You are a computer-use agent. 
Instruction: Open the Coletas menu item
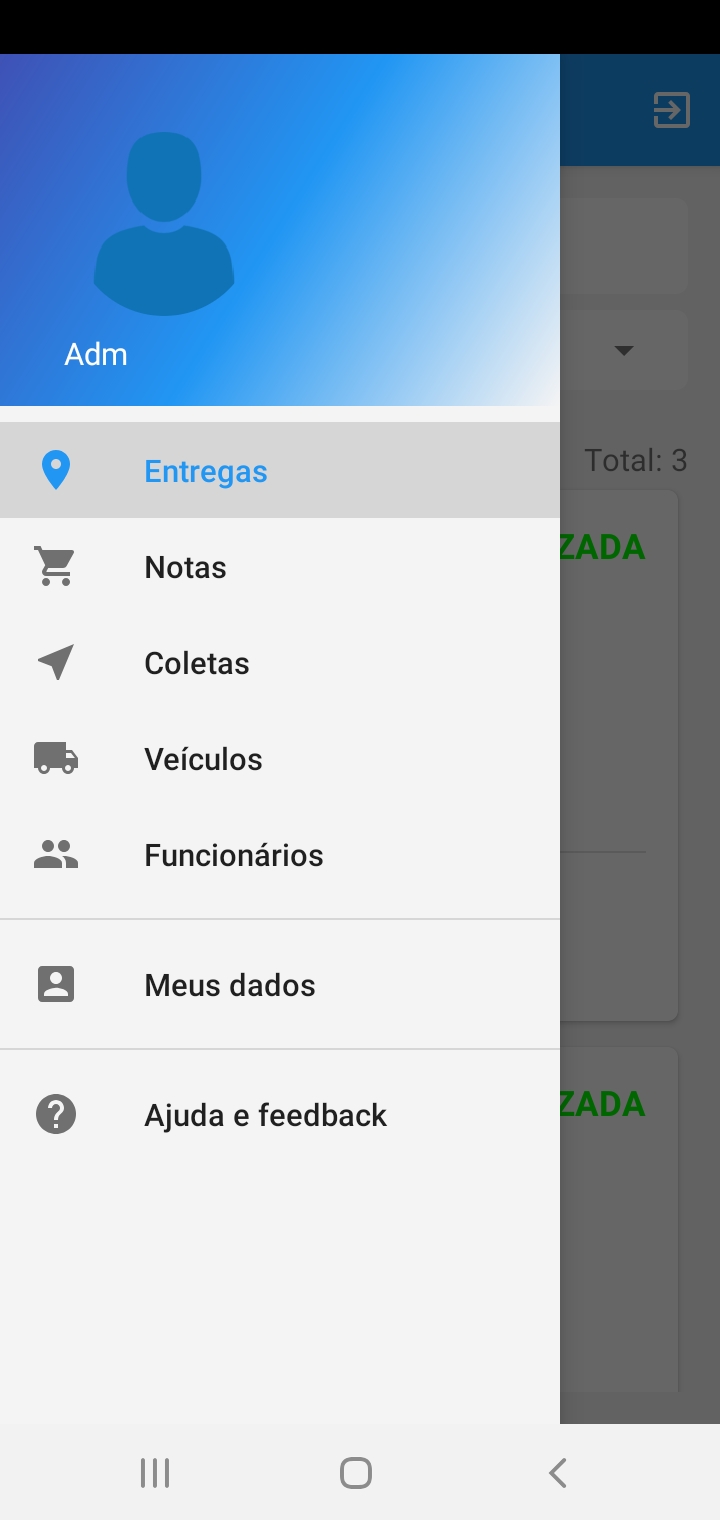[x=196, y=663]
